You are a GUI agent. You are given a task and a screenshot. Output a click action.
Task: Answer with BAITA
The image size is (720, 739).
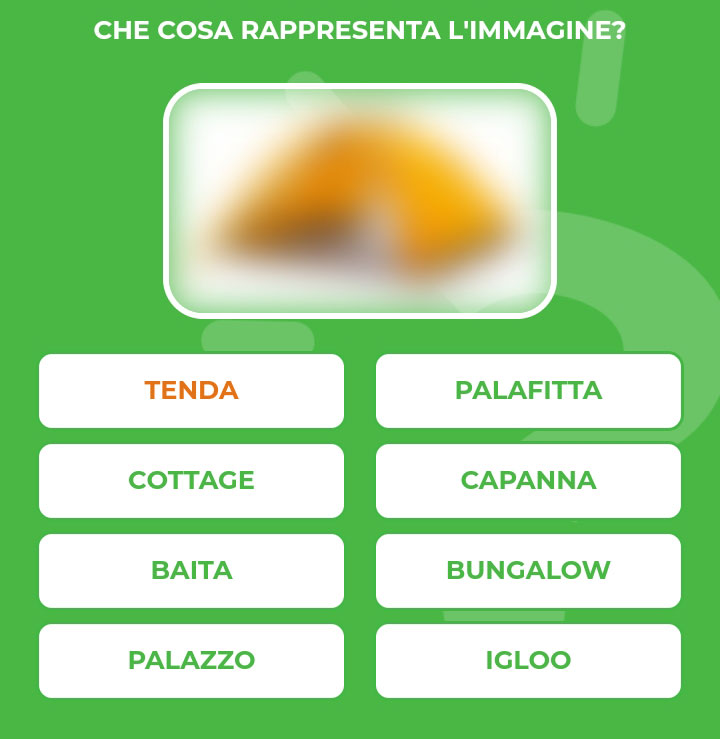pos(191,570)
